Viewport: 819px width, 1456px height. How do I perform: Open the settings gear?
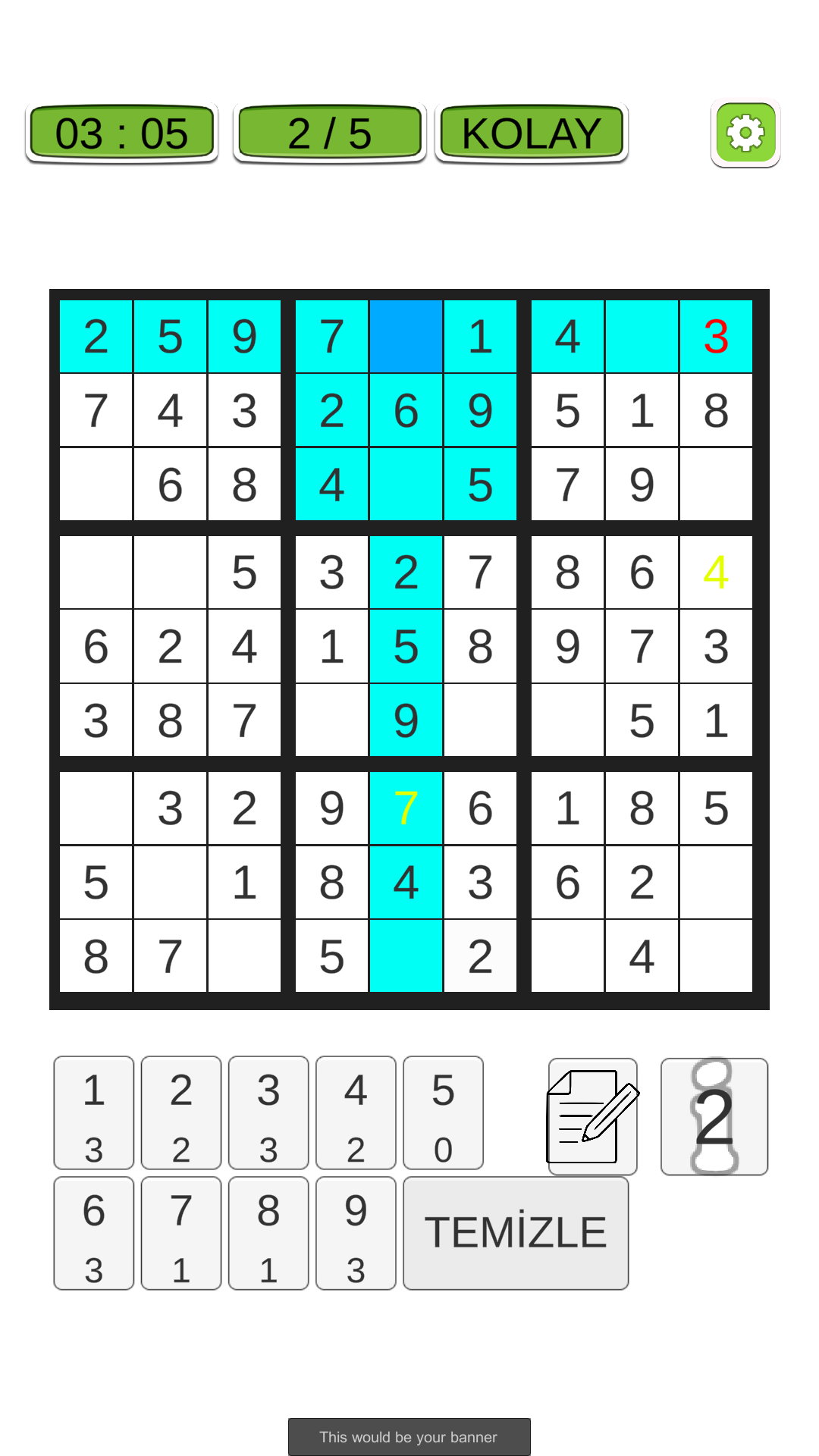[x=745, y=133]
